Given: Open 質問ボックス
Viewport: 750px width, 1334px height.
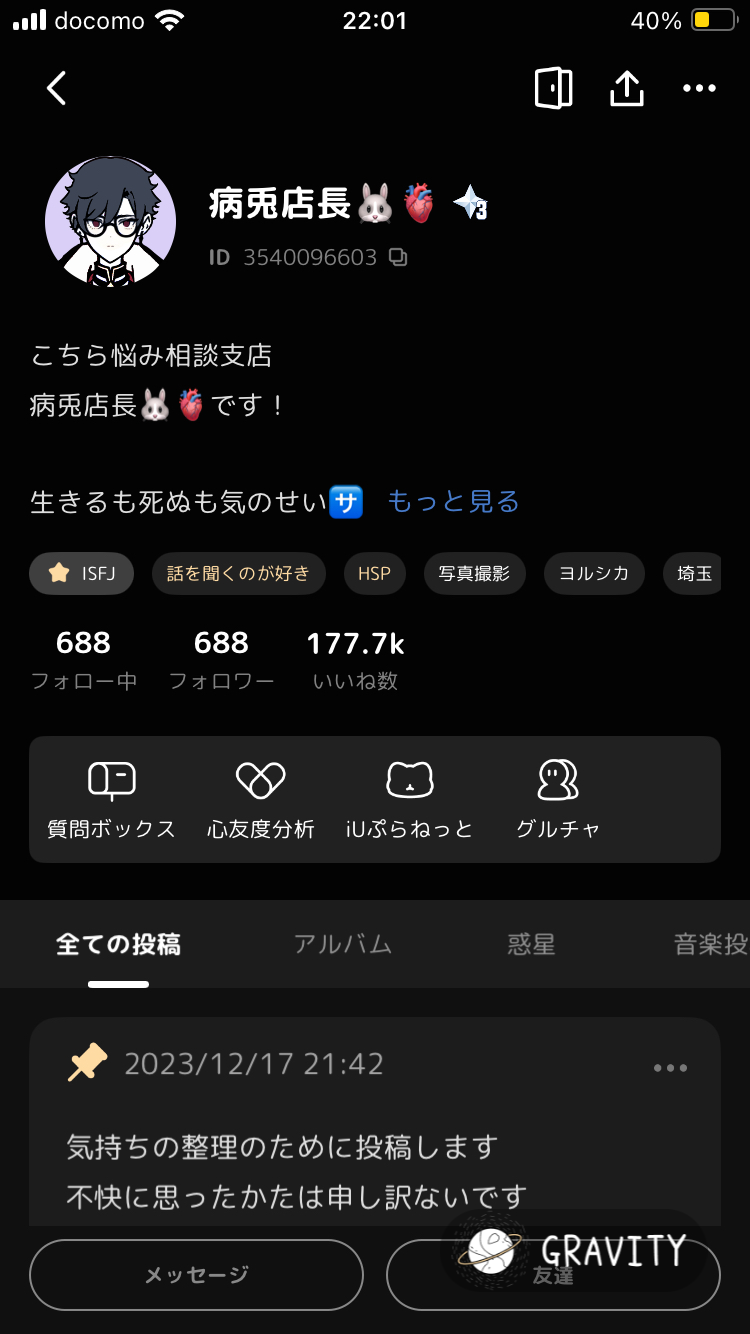Looking at the screenshot, I should [111, 798].
